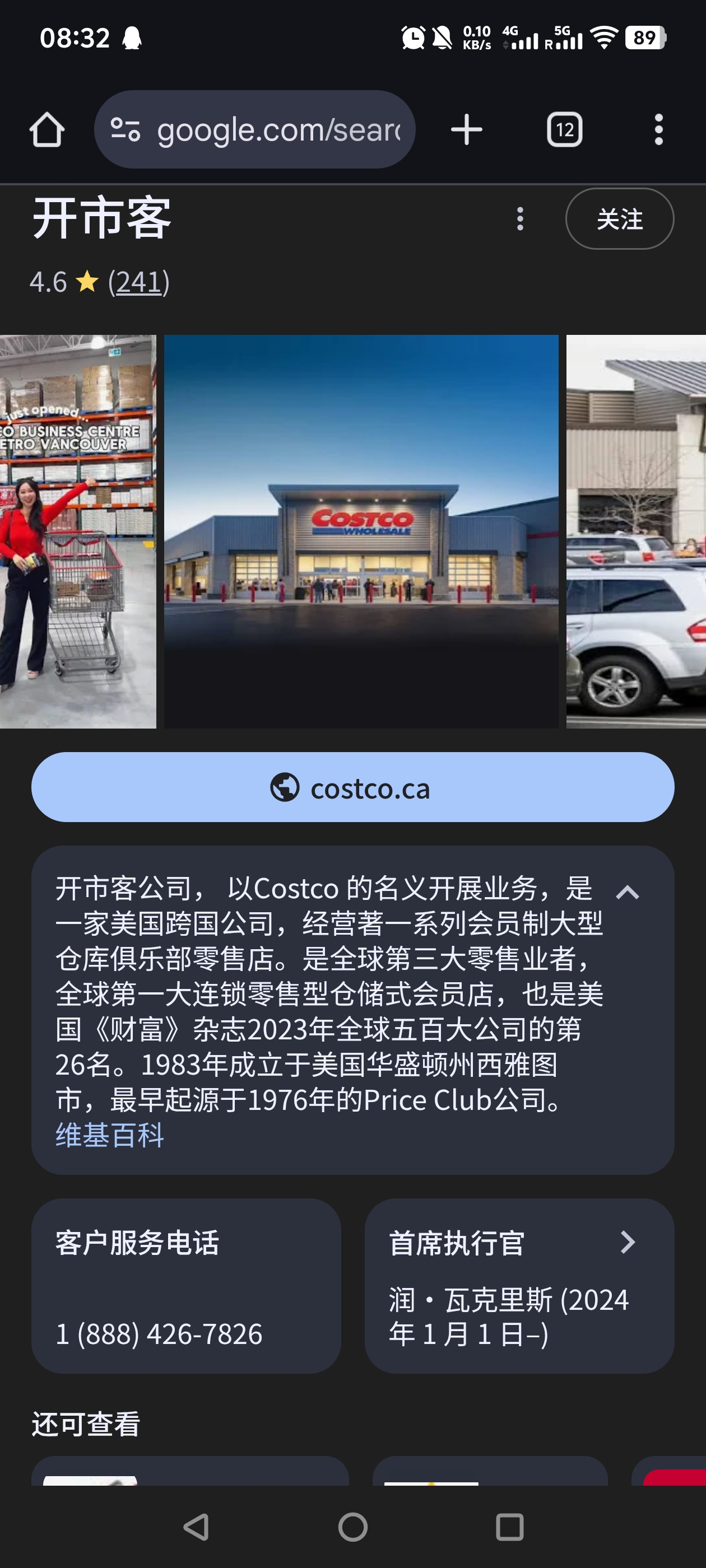View the parking lot photo with white SUV
Viewport: 706px width, 1568px height.
coord(636,531)
